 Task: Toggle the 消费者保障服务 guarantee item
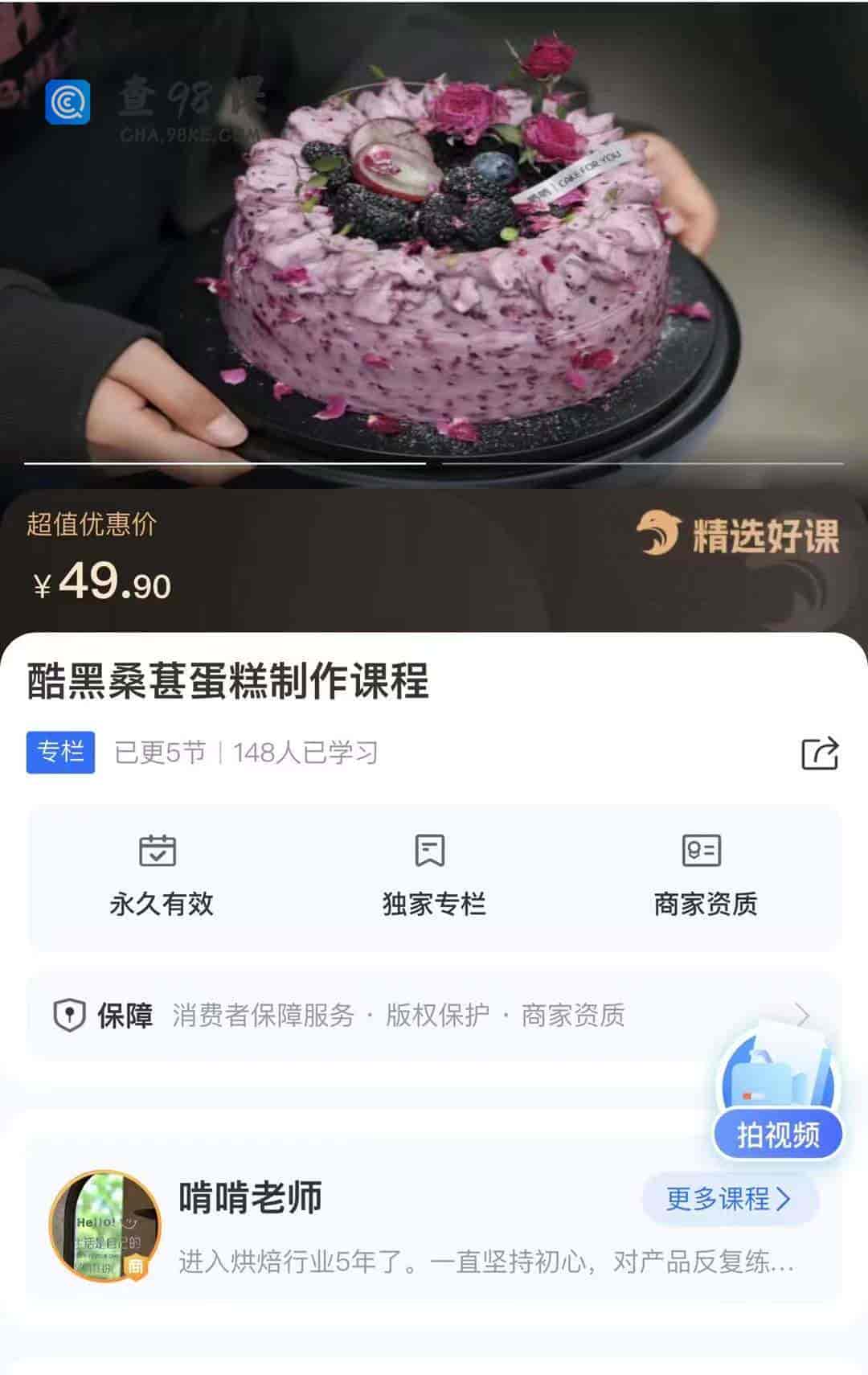tap(261, 1014)
